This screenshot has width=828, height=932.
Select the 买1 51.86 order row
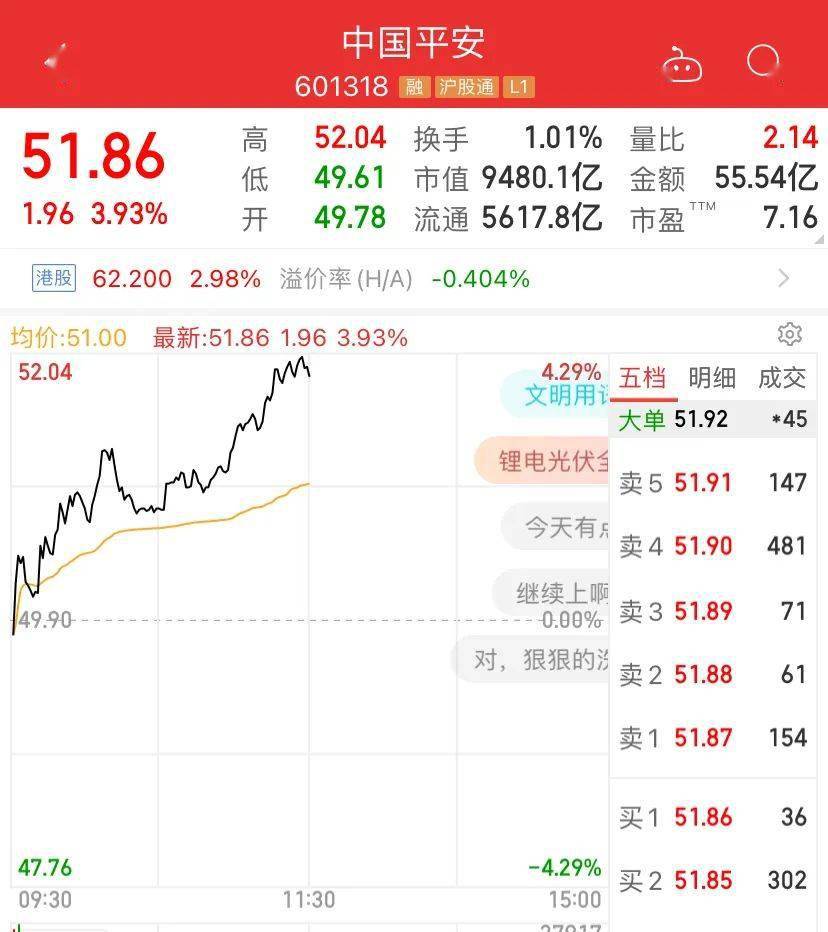[713, 817]
